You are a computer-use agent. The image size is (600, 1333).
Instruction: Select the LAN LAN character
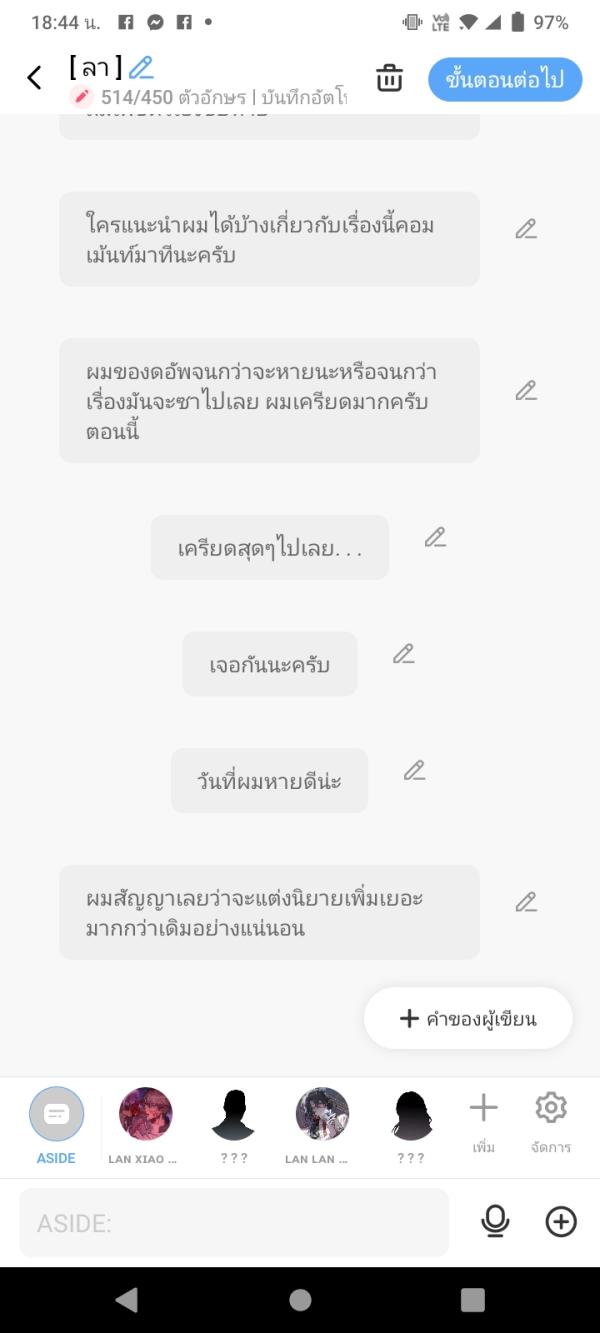click(x=322, y=1115)
